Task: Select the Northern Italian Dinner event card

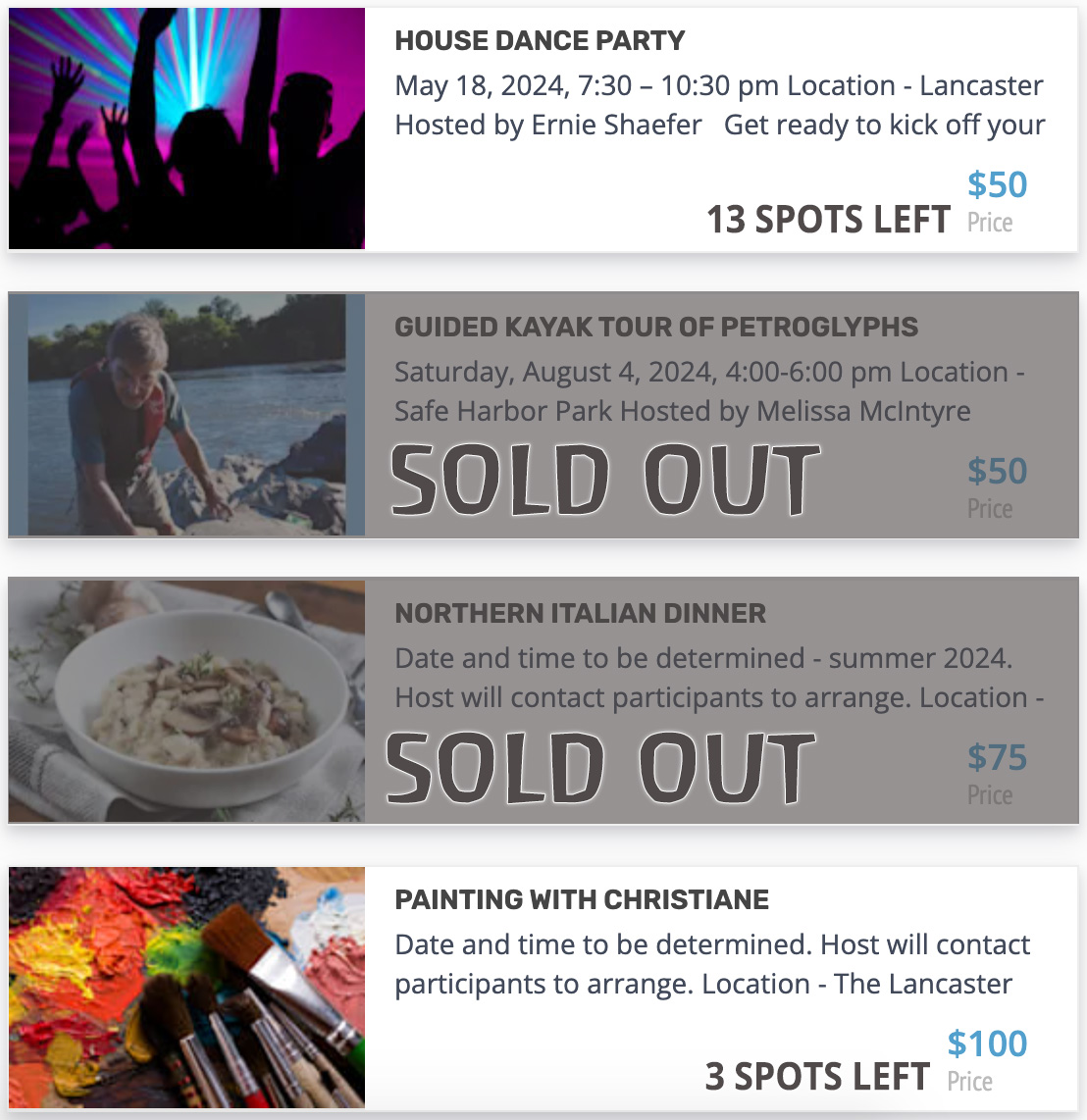Action: [580, 614]
